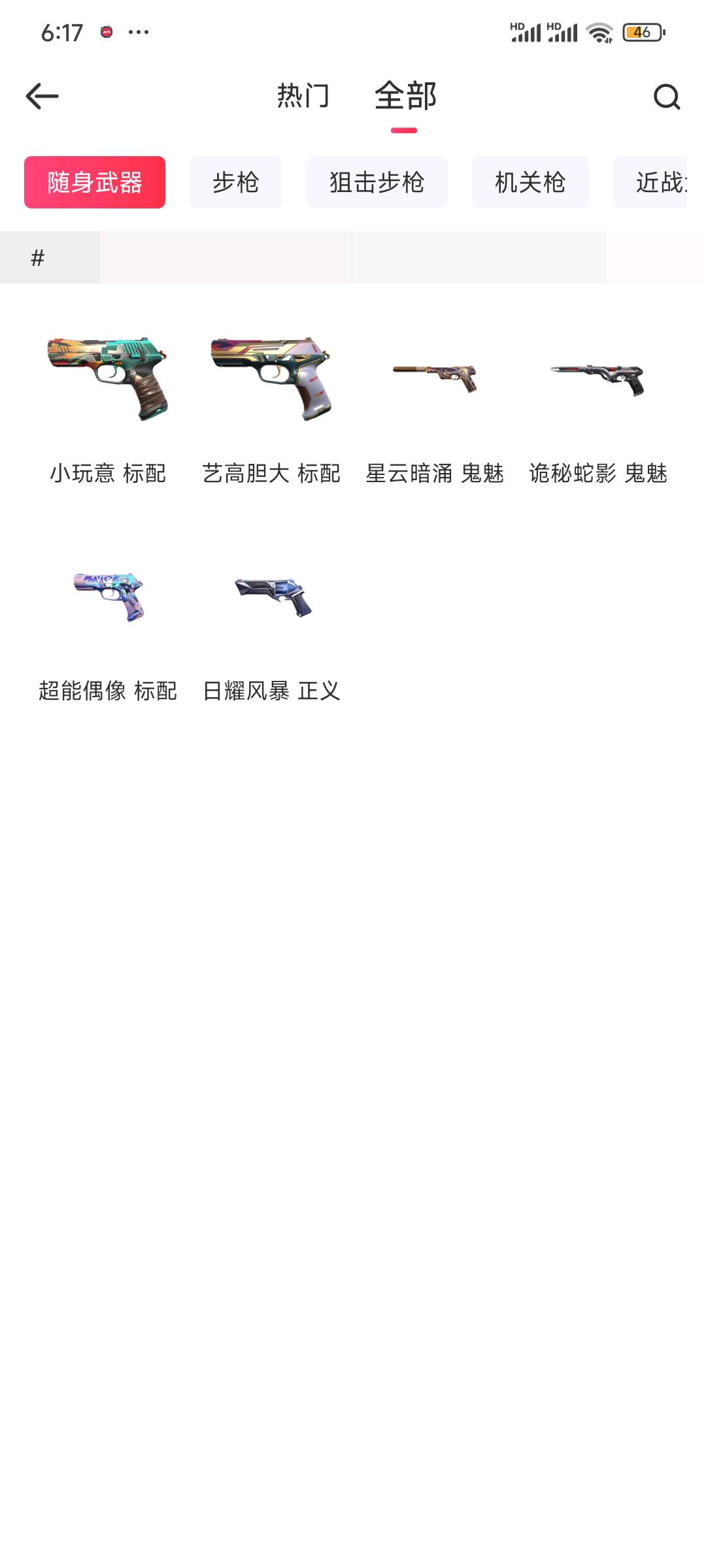View 艺高胆大 标配 skin
The width and height of the screenshot is (706, 1568).
[271, 405]
